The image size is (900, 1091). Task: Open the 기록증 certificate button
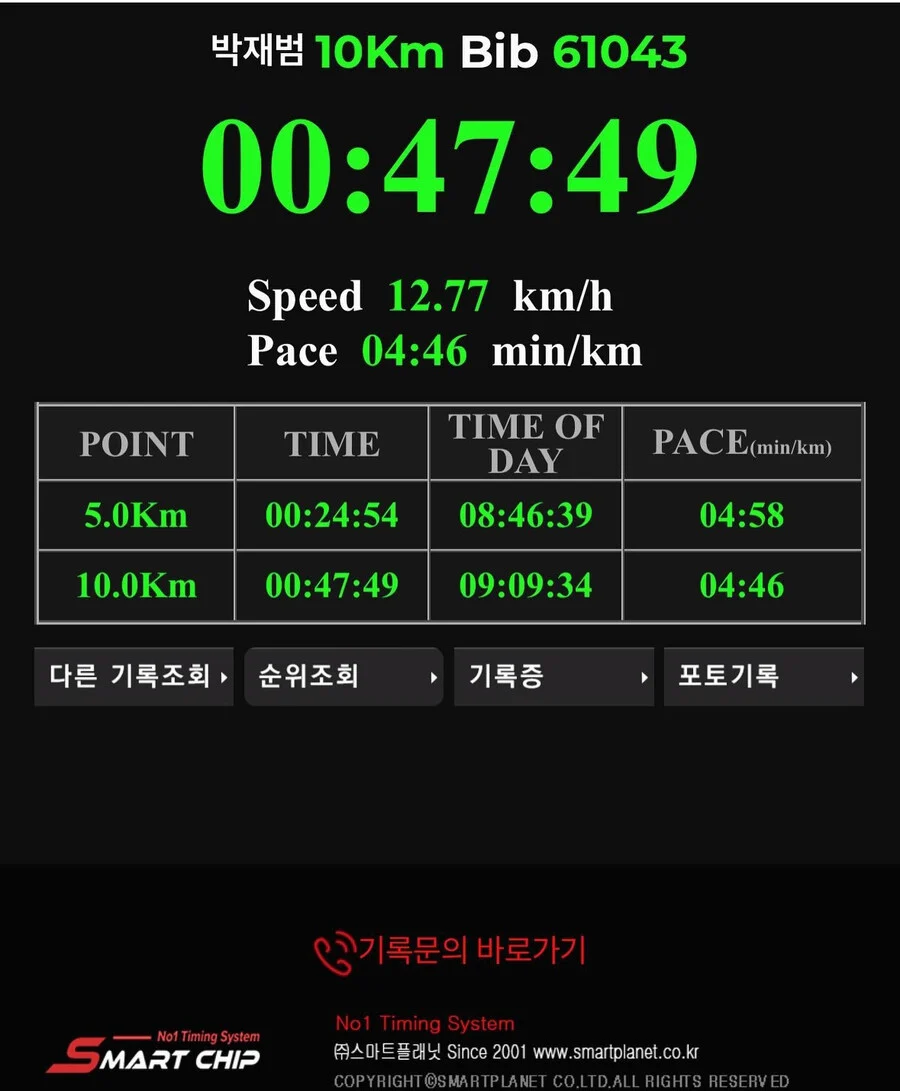click(x=553, y=677)
